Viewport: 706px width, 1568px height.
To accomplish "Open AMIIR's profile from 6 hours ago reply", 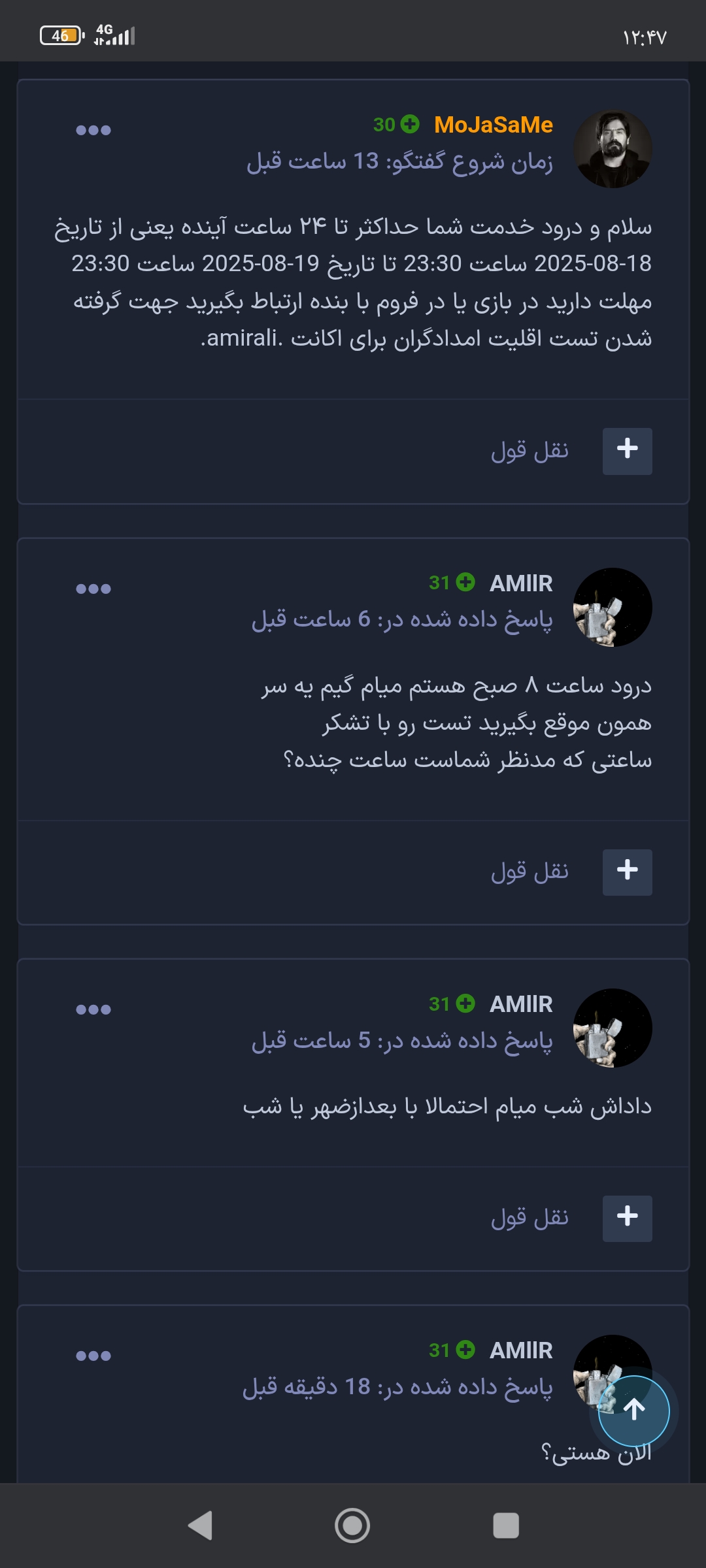I will point(521,583).
